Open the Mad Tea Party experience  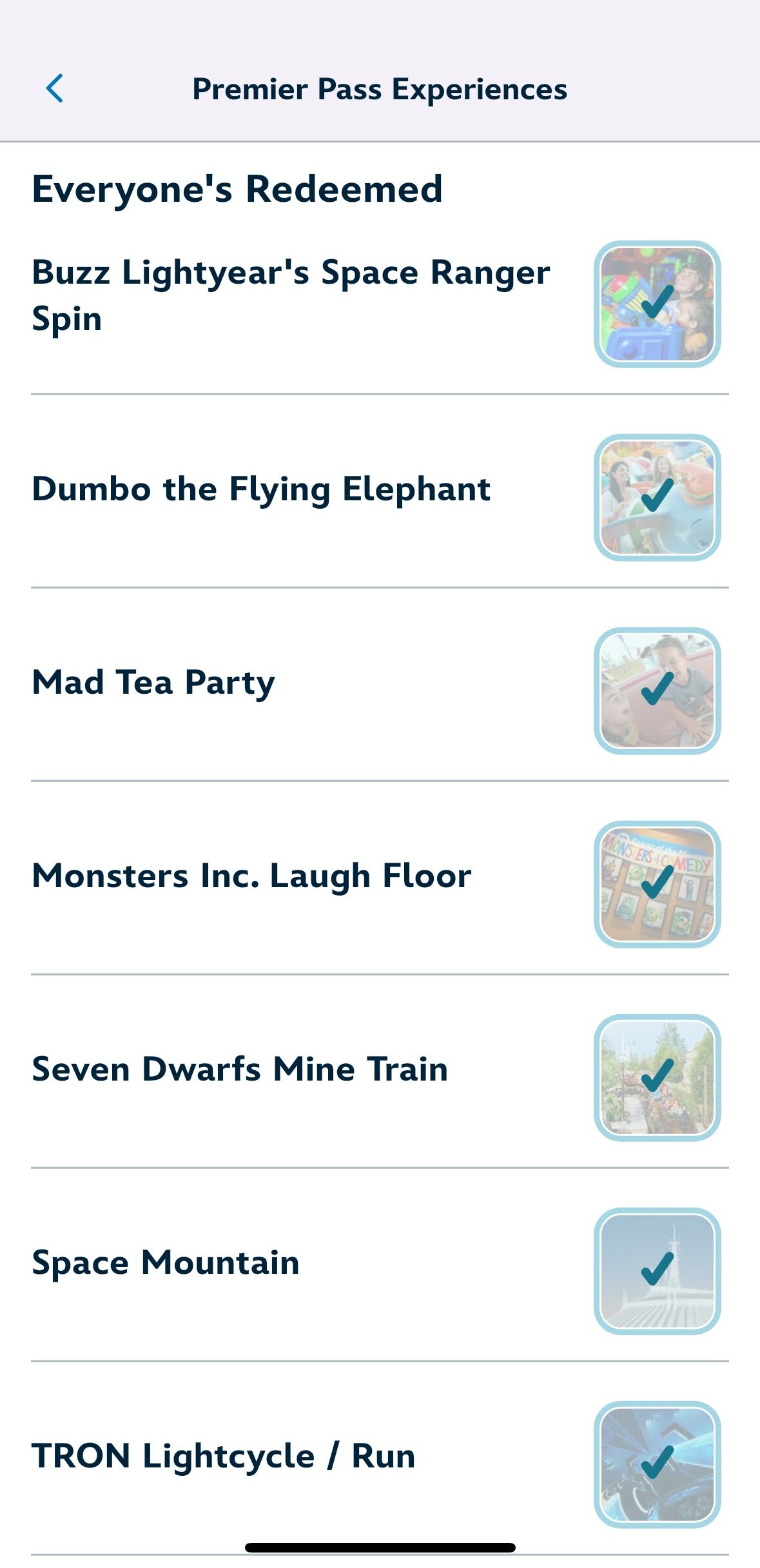[153, 682]
